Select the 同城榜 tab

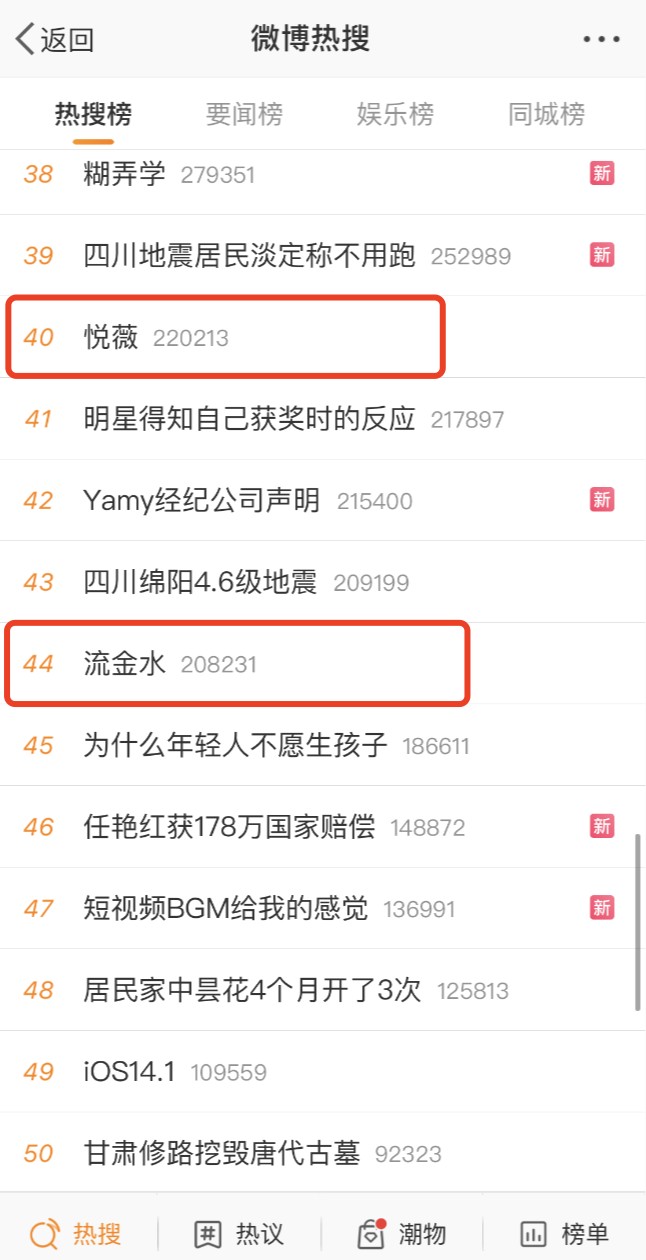pos(546,114)
